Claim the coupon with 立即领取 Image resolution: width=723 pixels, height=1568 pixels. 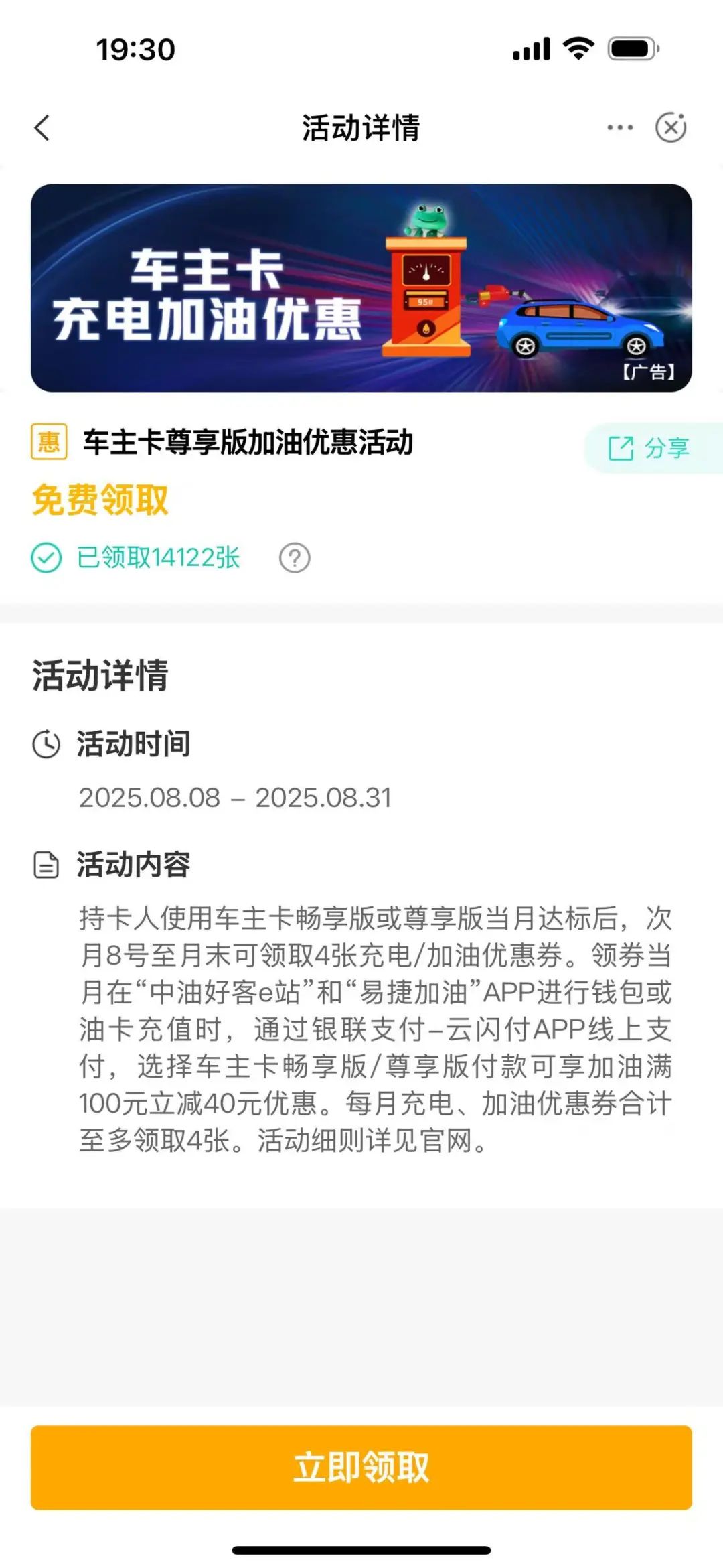pyautogui.click(x=361, y=1468)
